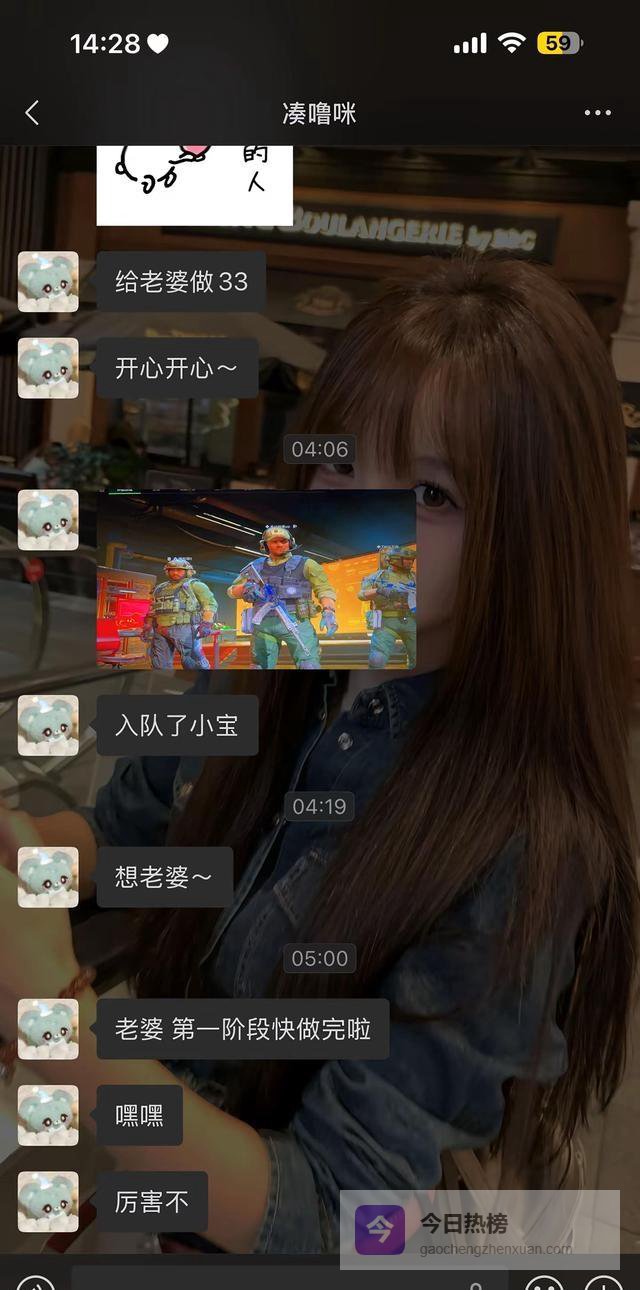This screenshot has height=1290, width=640.
Task: Open the sticker image at the top
Action: point(195,184)
